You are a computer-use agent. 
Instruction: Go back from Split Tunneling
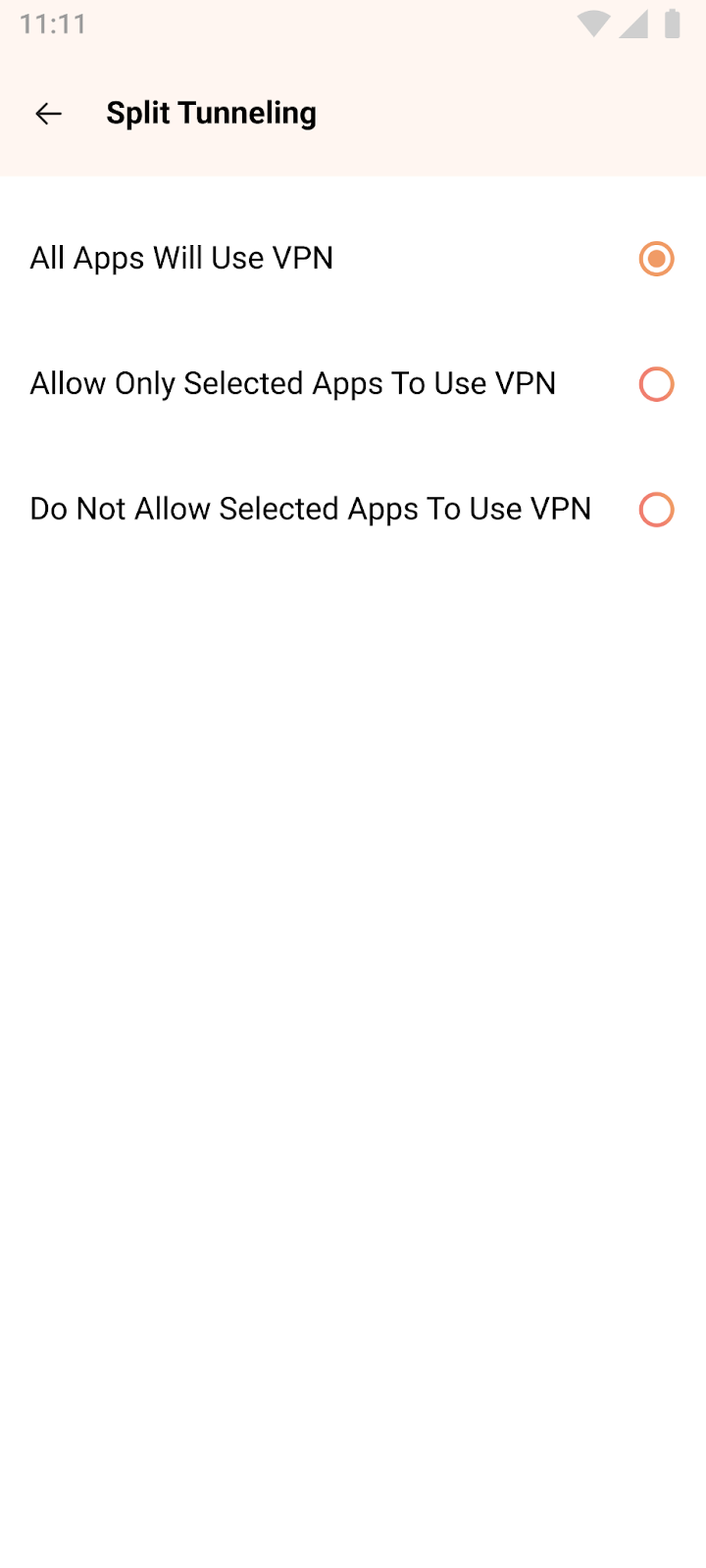point(48,114)
